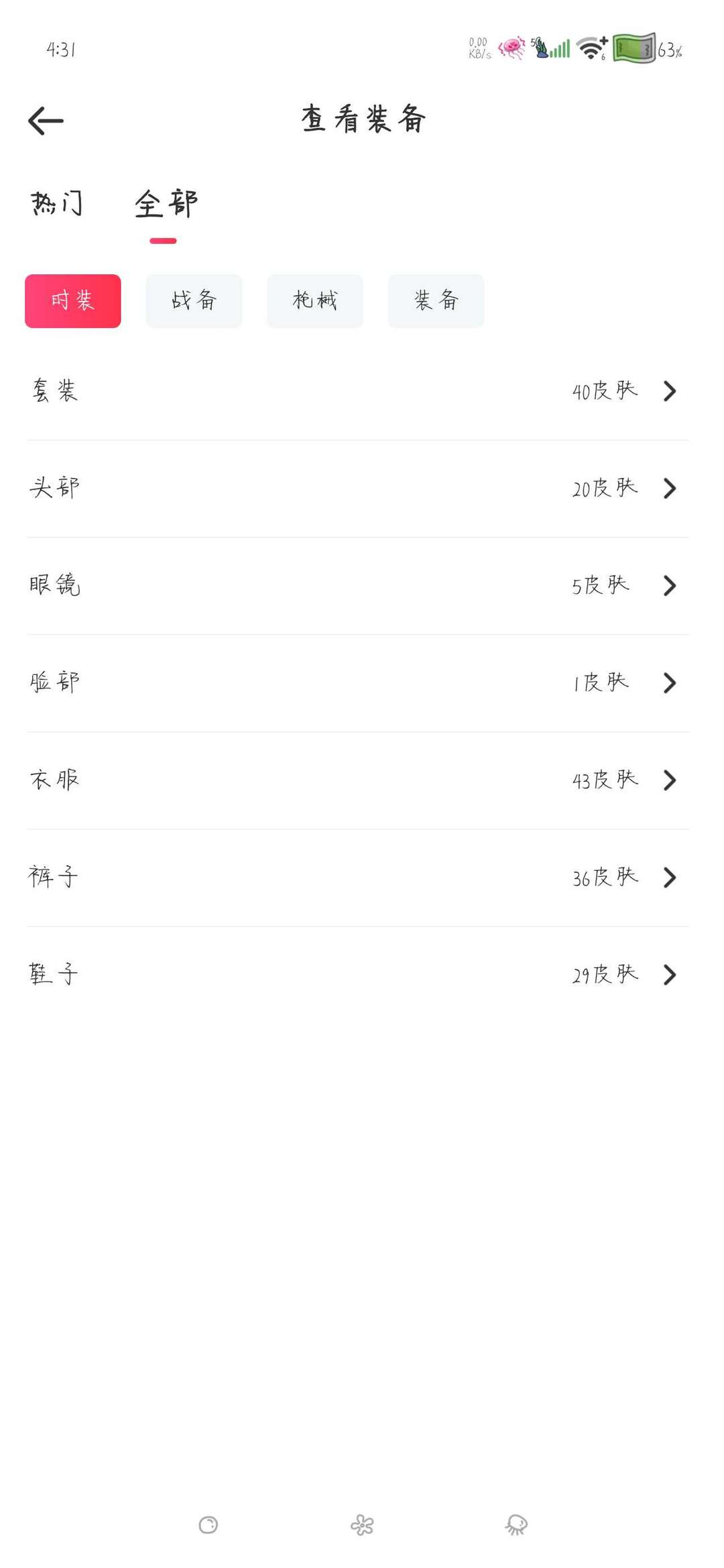The image size is (724, 1568).
Task: Open the 头部 skins list
Action: point(358,488)
